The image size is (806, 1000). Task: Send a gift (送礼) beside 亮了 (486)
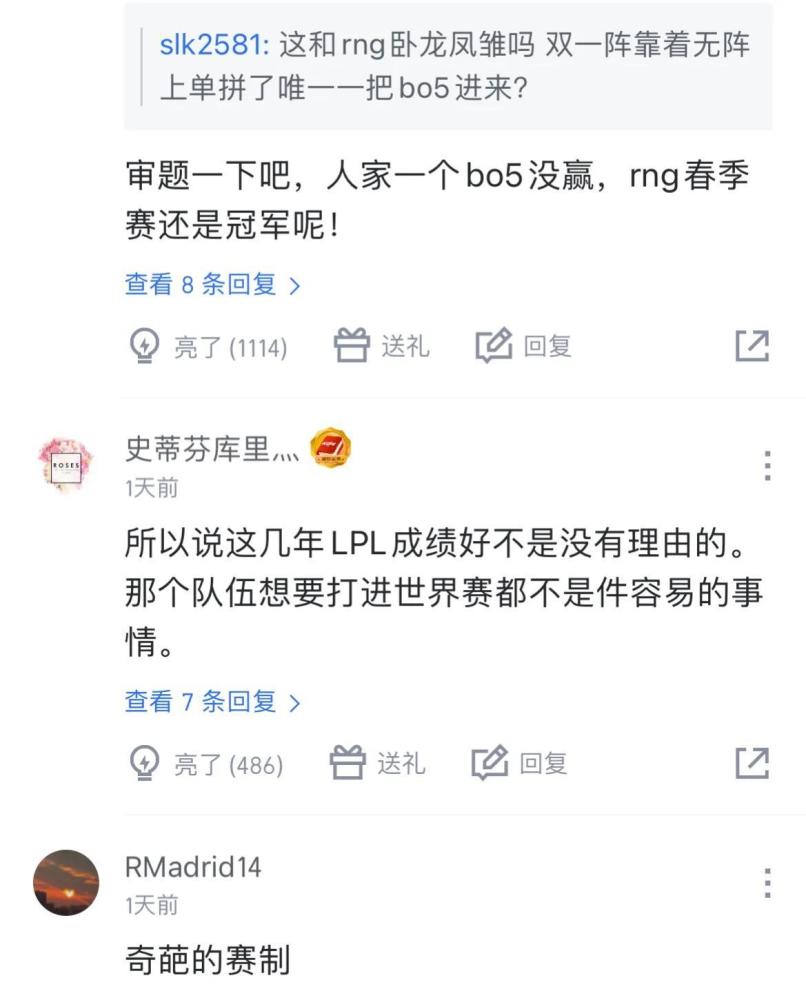coord(377,763)
